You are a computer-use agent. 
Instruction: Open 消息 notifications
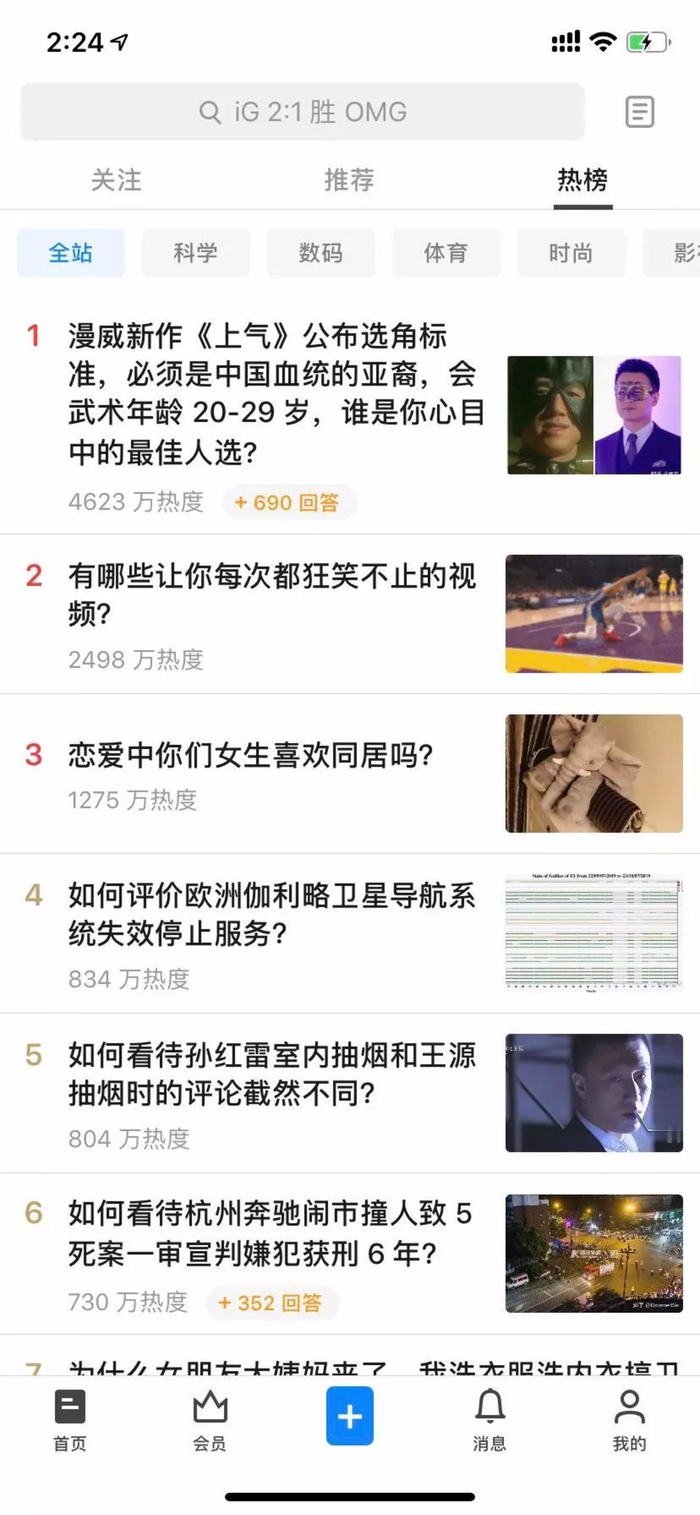(490, 1420)
